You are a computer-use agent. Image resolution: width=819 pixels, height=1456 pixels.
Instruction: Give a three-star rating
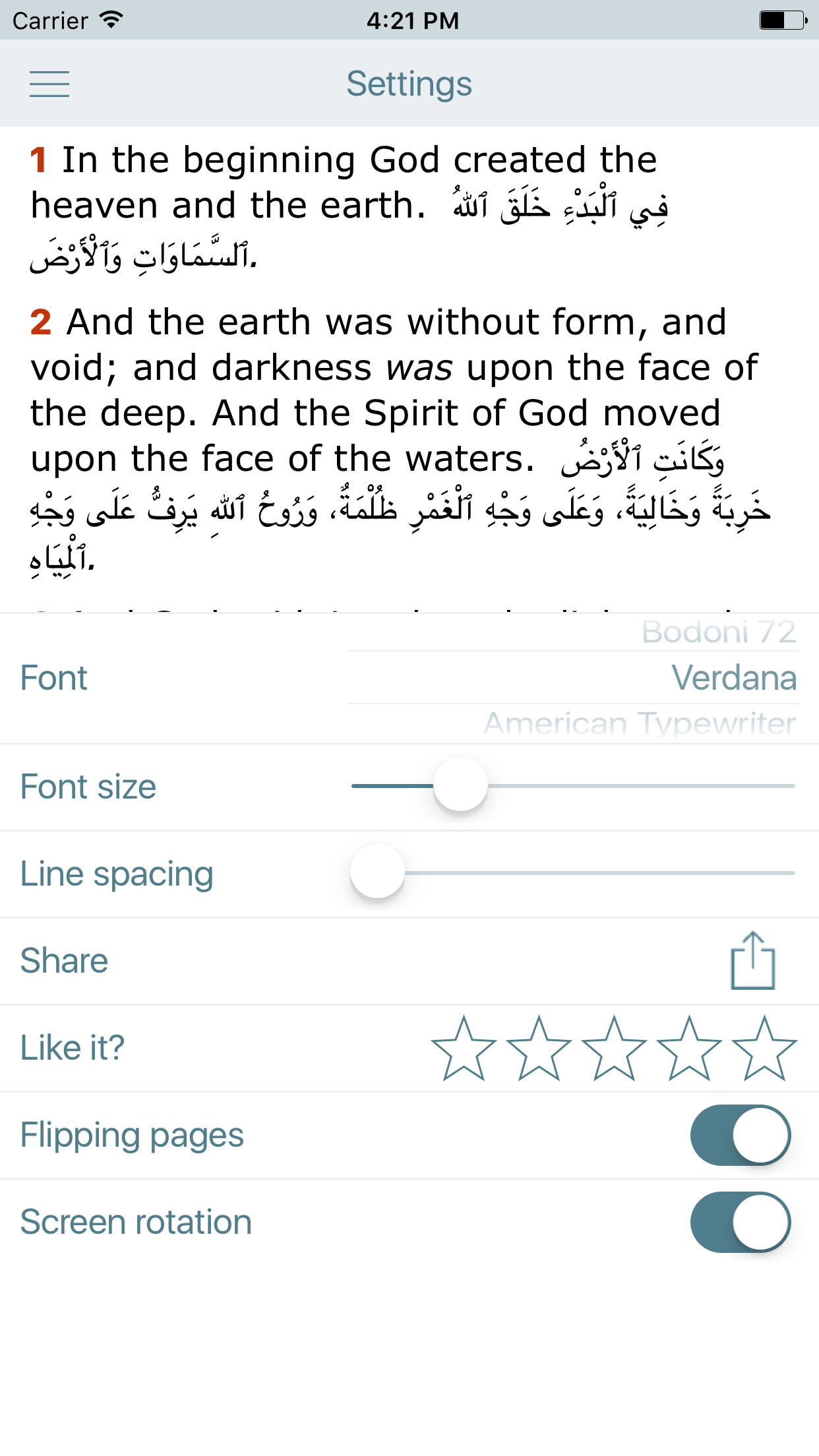(x=614, y=1048)
